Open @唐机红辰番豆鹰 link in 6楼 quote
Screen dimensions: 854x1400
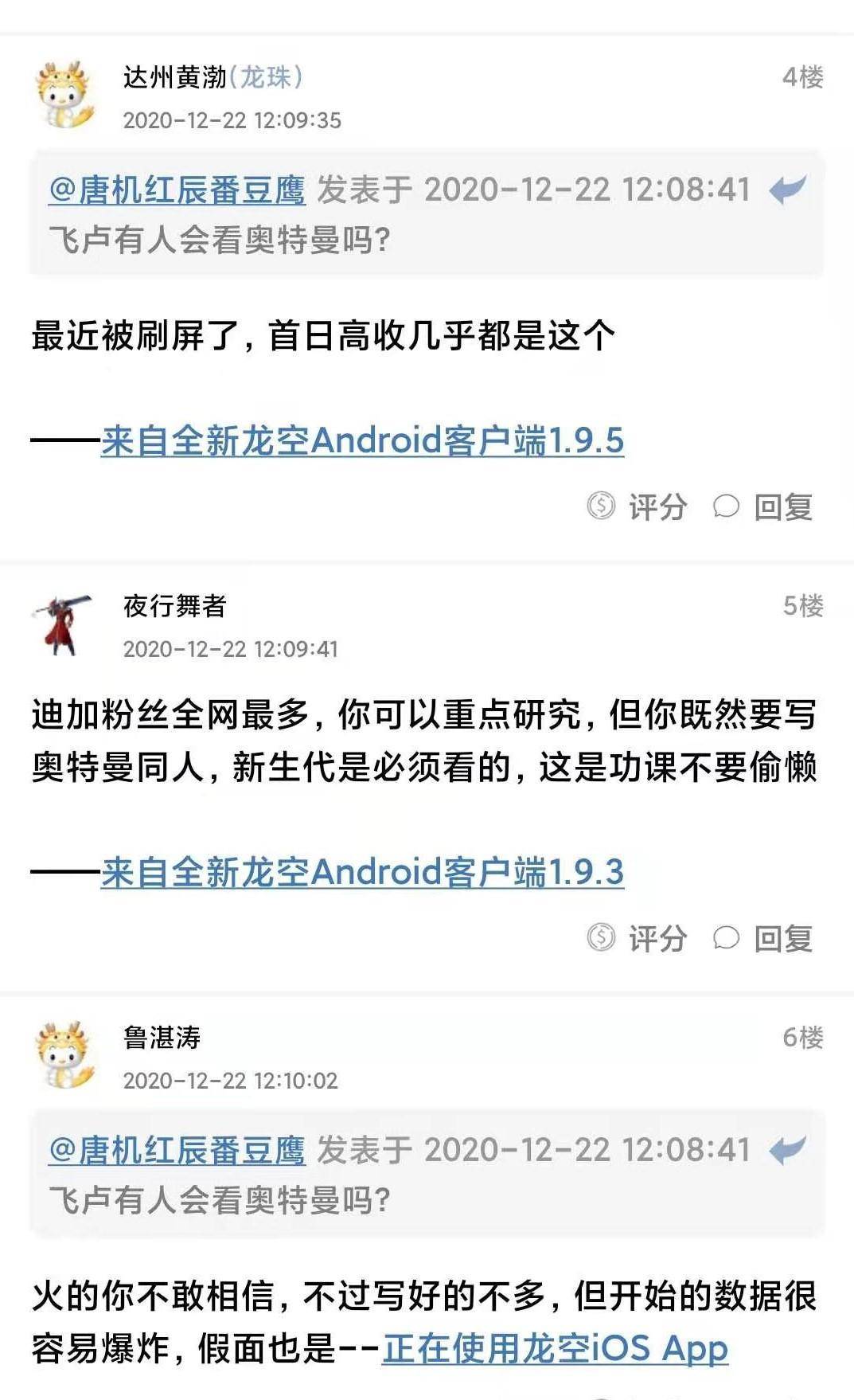[x=177, y=1151]
